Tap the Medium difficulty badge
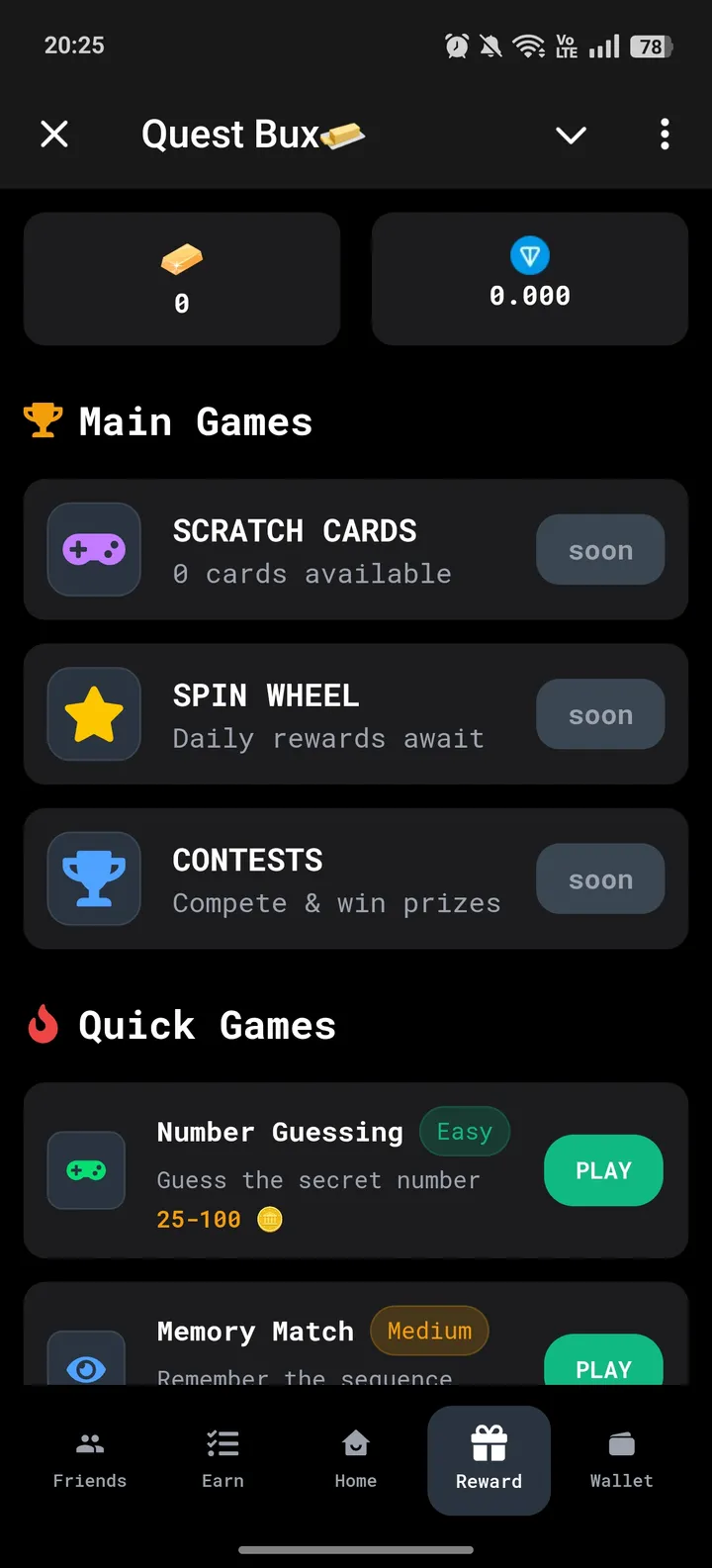 point(429,1331)
